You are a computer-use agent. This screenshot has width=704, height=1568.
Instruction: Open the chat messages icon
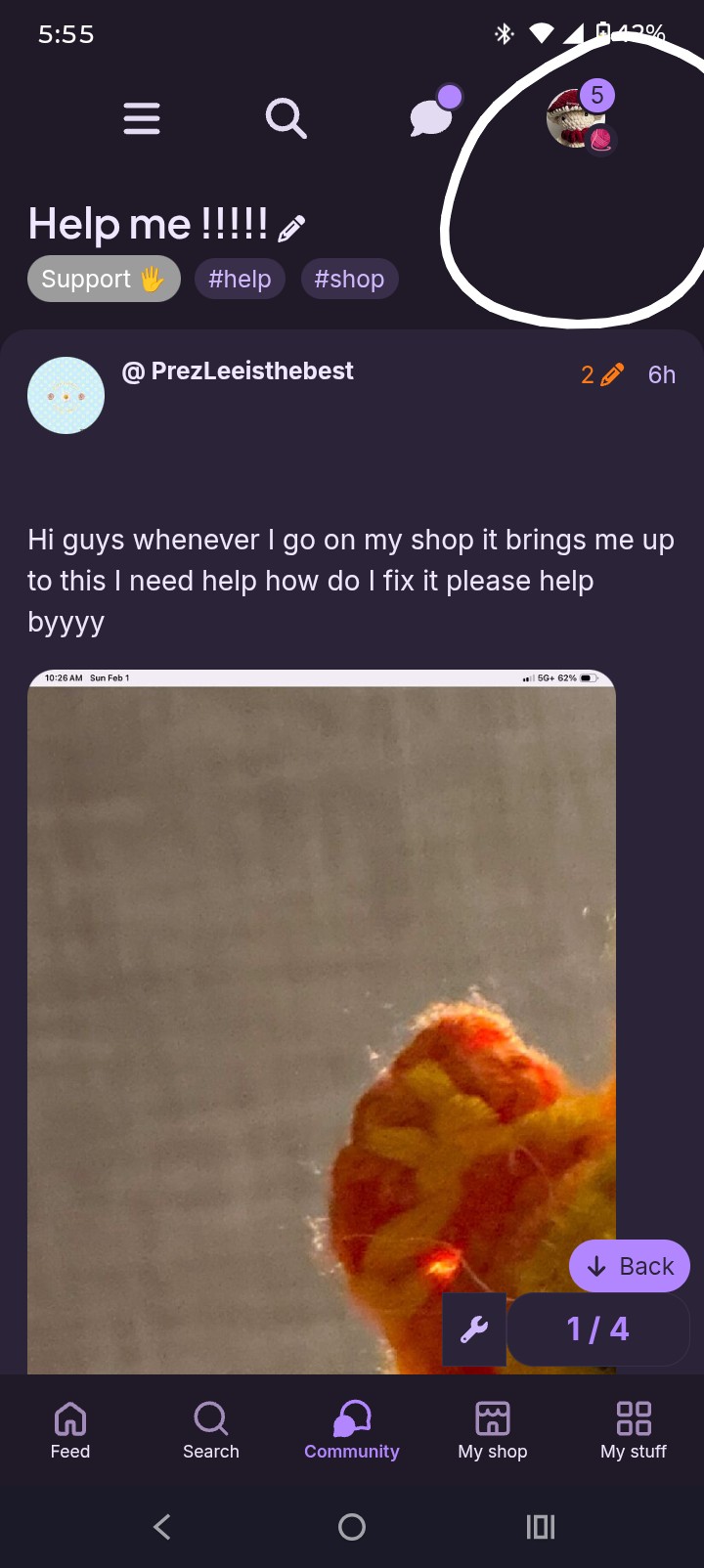pyautogui.click(x=431, y=117)
